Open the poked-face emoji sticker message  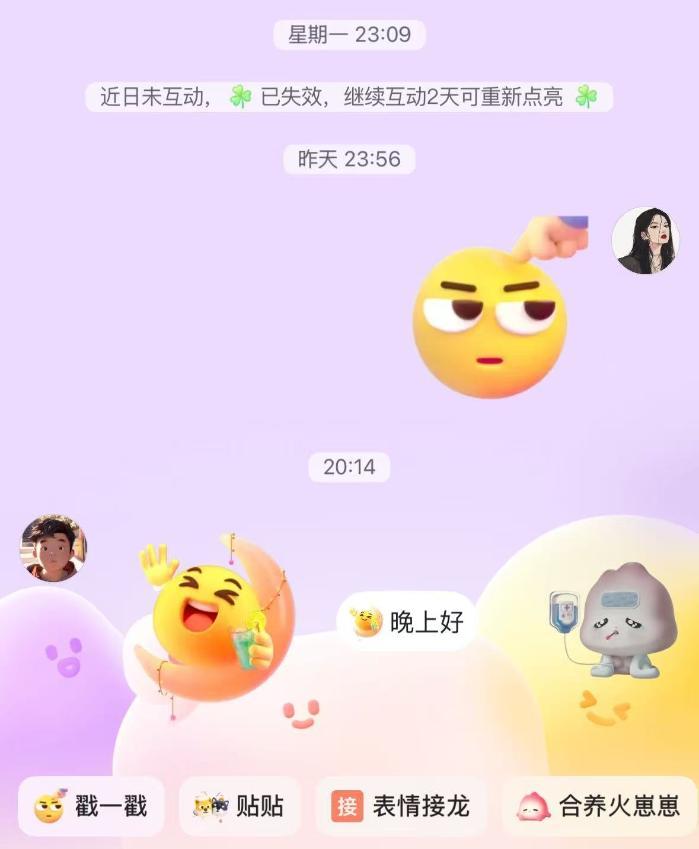tap(492, 310)
